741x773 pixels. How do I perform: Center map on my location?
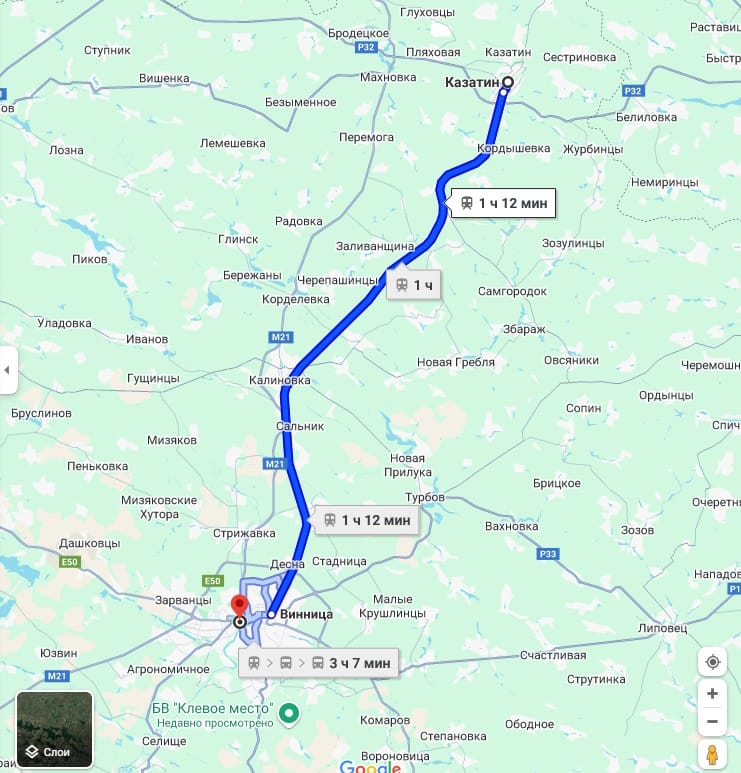(x=712, y=662)
